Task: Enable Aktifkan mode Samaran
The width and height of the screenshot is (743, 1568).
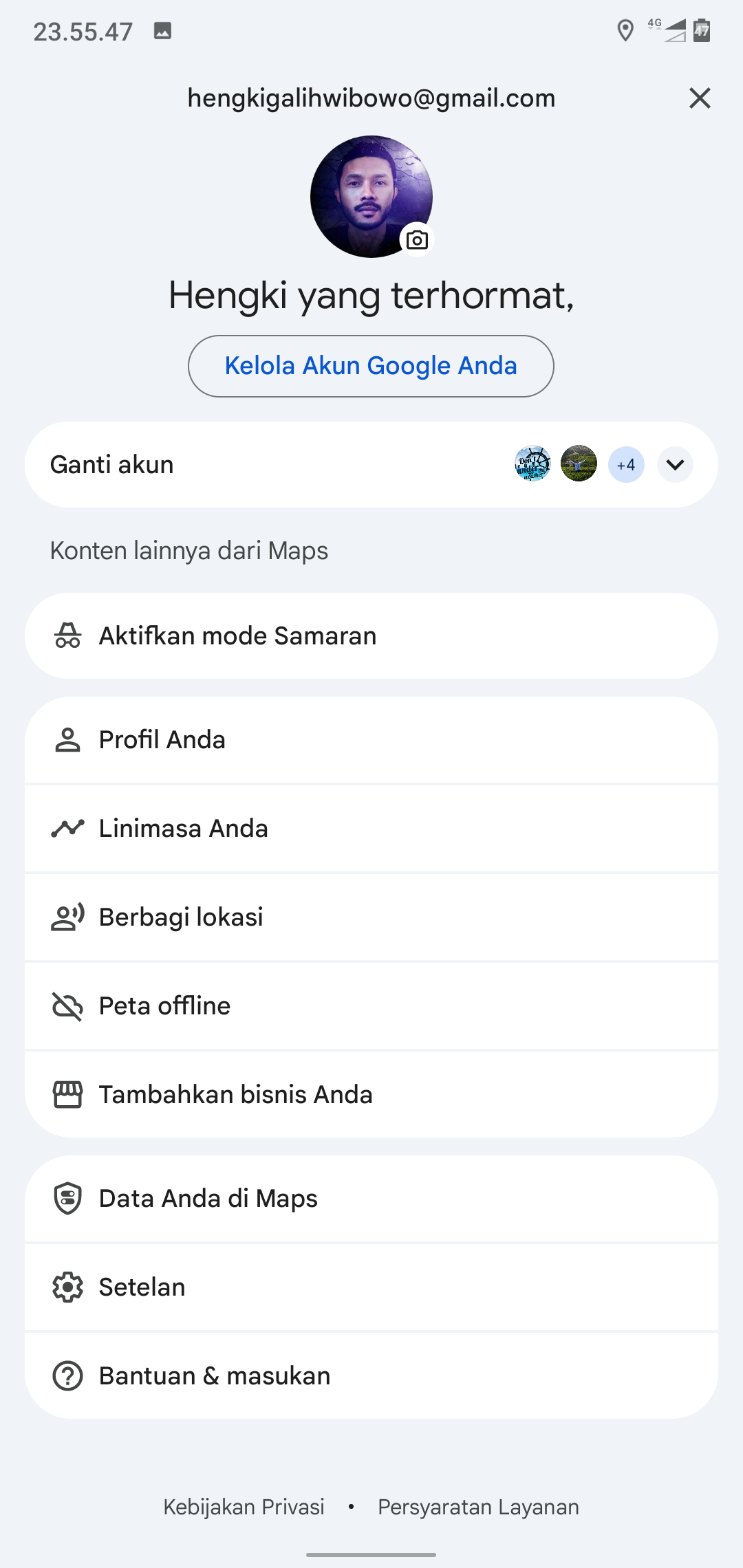Action: 371,636
